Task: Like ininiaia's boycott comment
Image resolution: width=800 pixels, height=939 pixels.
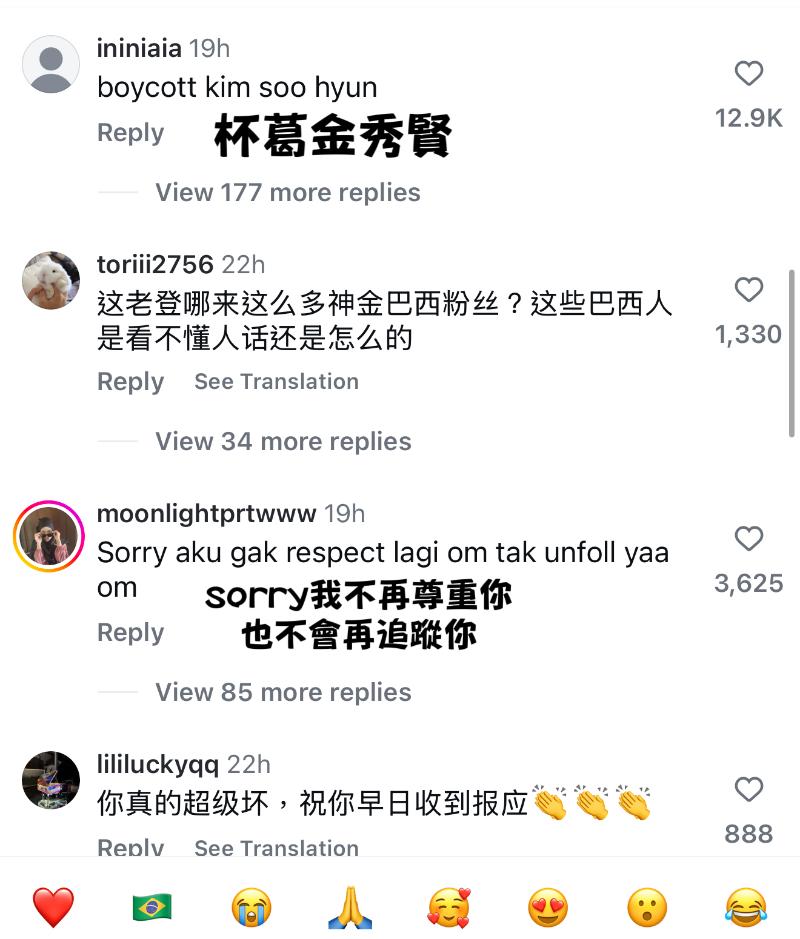Action: [x=748, y=74]
